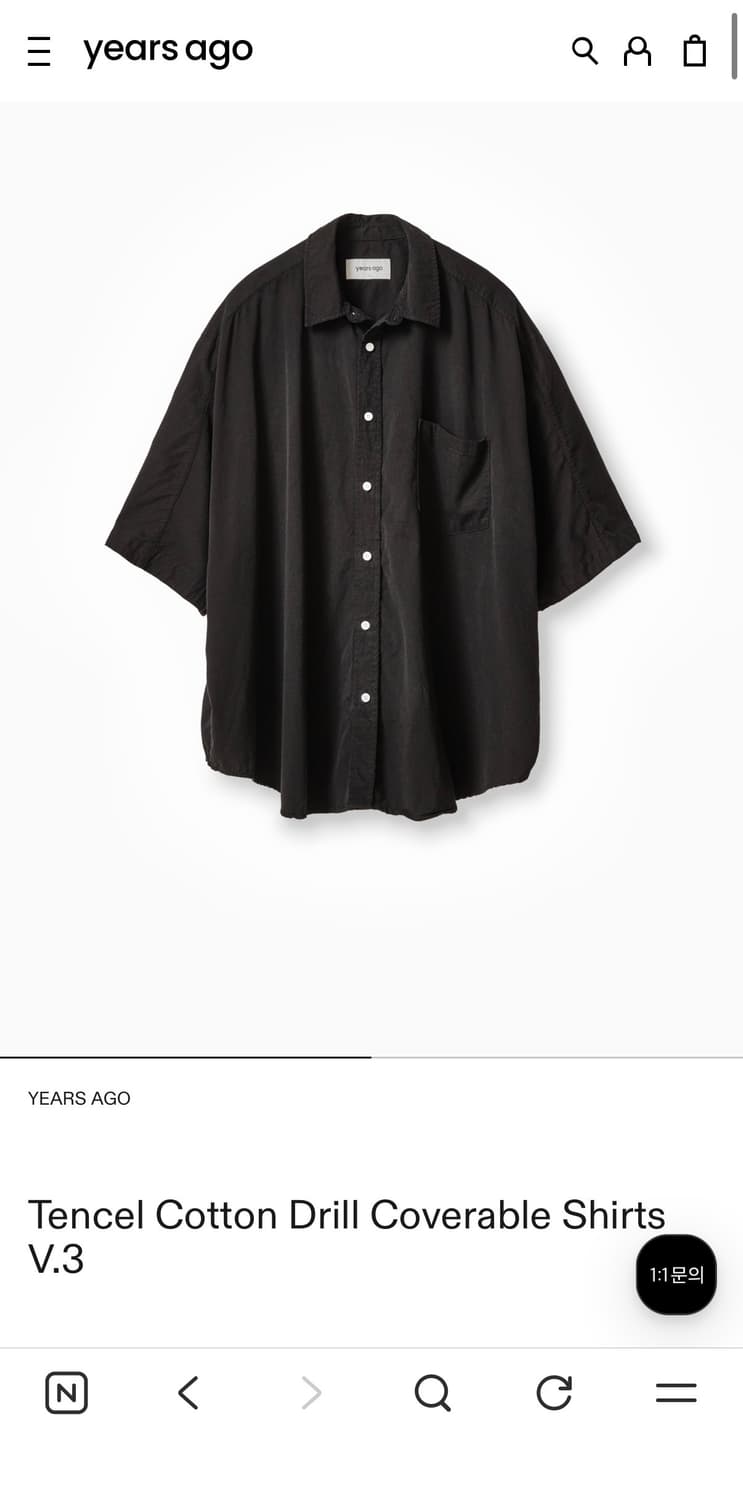Start a 1:1문의 inquiry chat

point(676,1274)
